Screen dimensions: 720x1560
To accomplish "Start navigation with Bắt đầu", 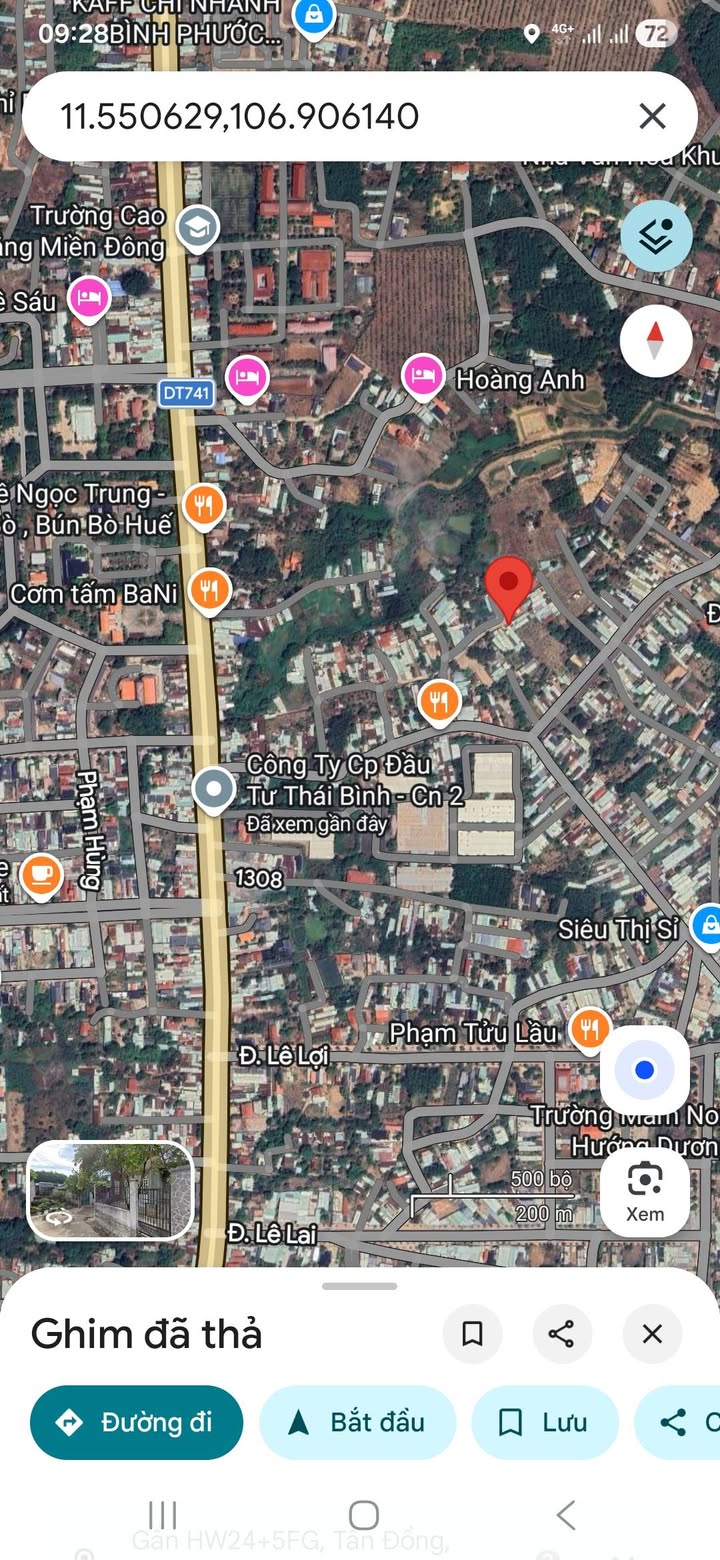I will point(358,1422).
